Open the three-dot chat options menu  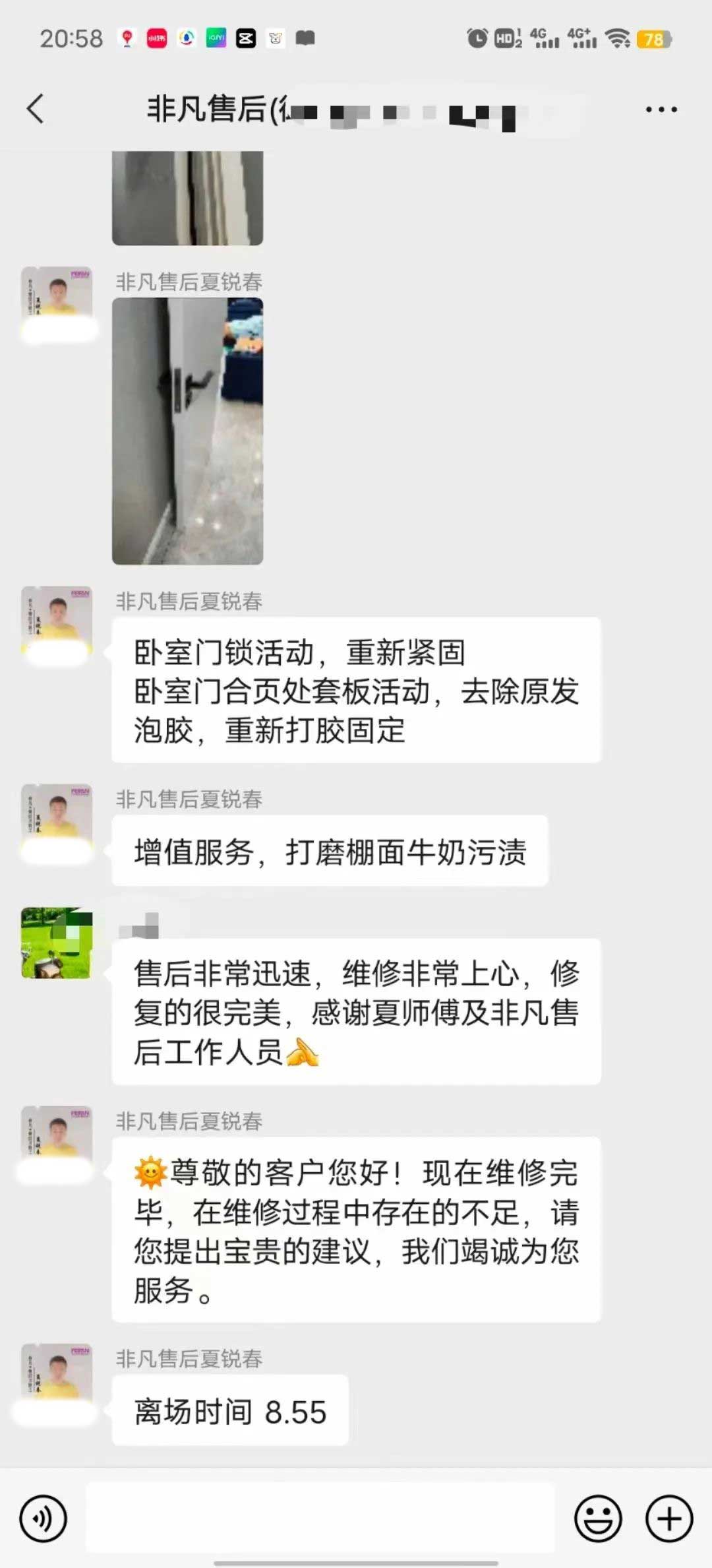(661, 110)
